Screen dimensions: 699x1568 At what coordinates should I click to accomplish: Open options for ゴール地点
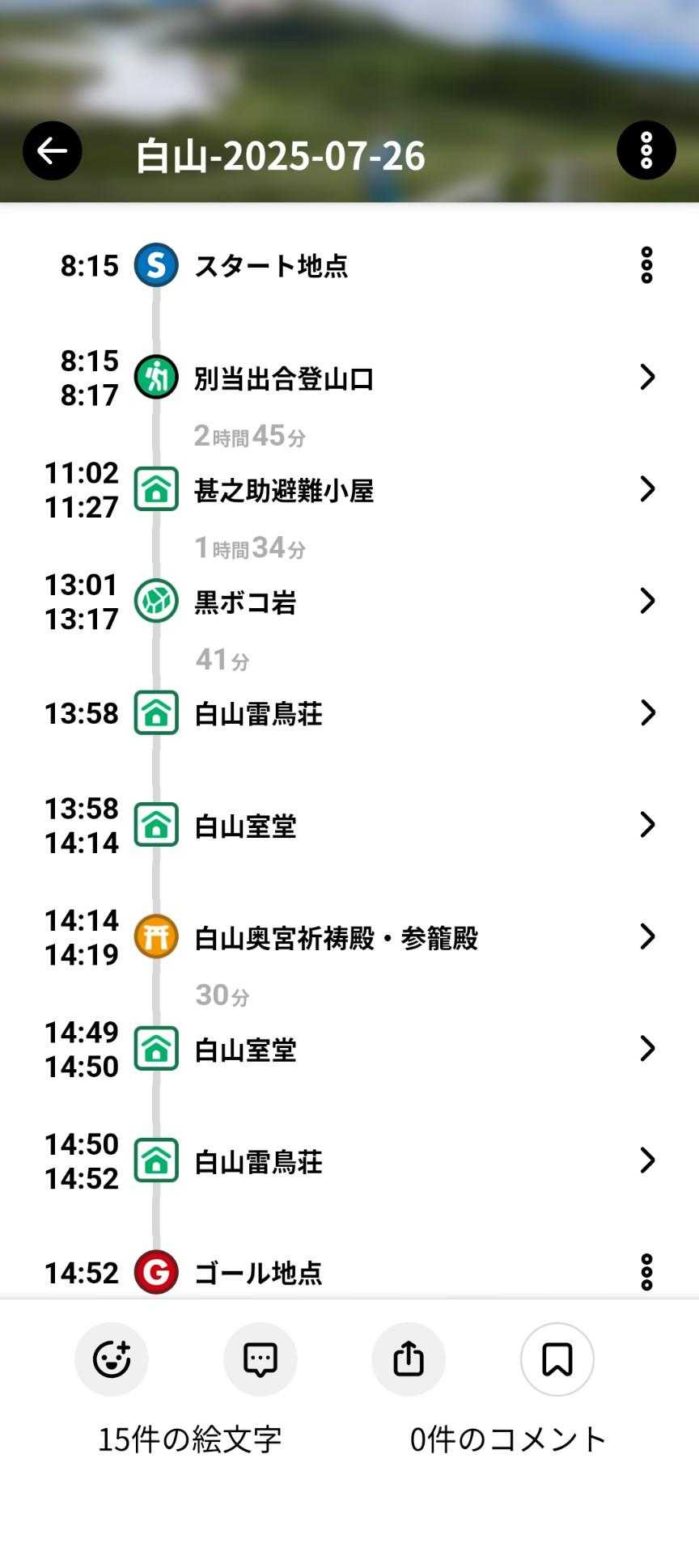point(646,1272)
